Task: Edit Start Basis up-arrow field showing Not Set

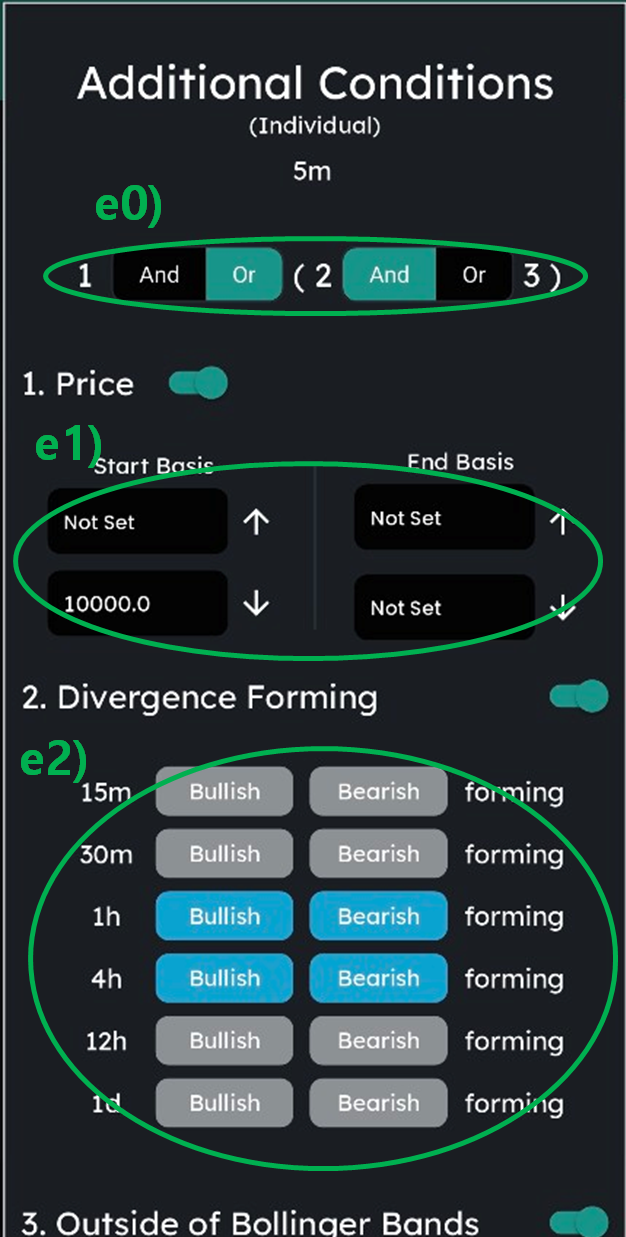Action: pos(137,521)
